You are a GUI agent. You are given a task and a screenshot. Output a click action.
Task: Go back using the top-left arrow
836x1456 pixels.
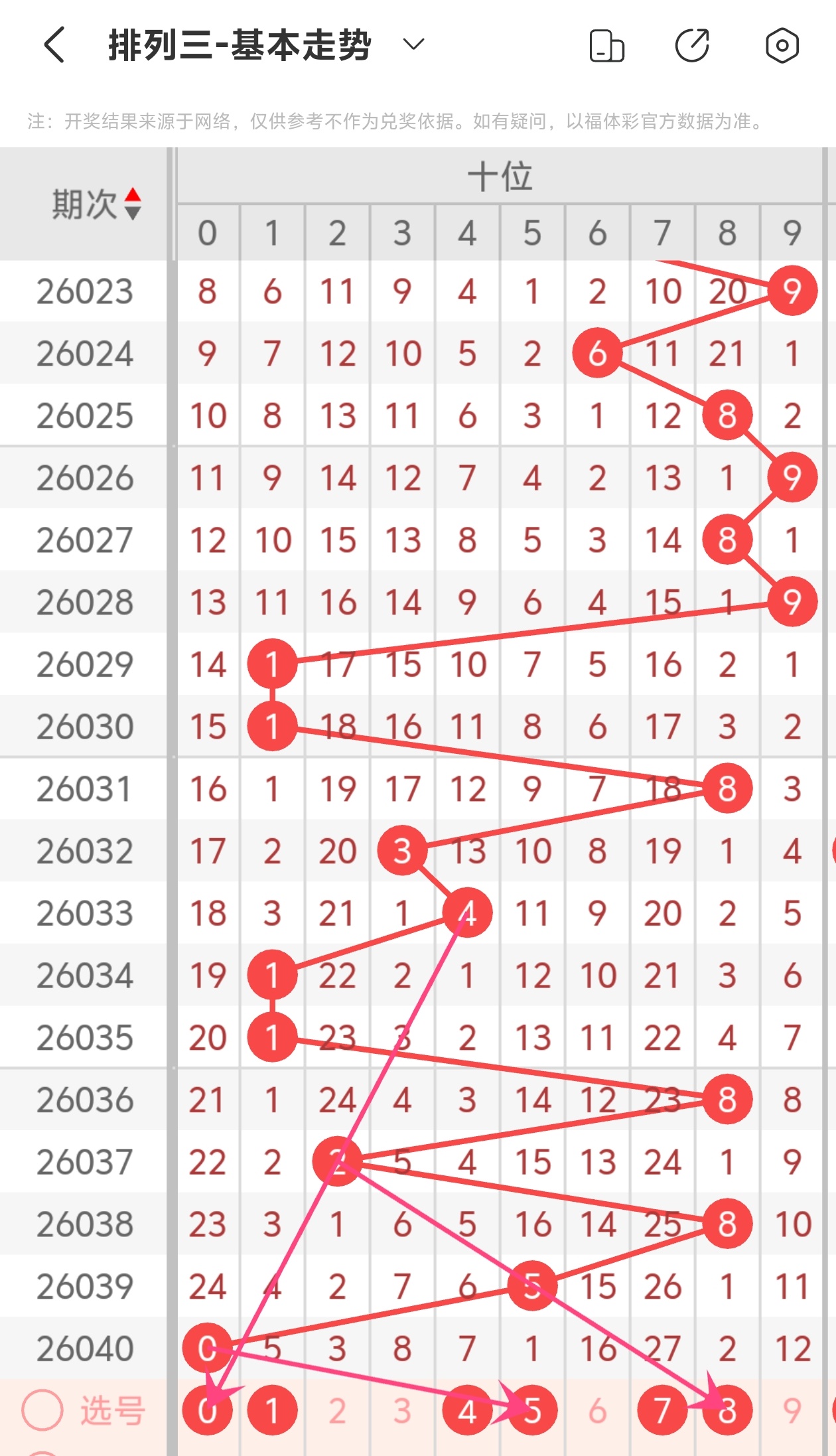coord(54,45)
